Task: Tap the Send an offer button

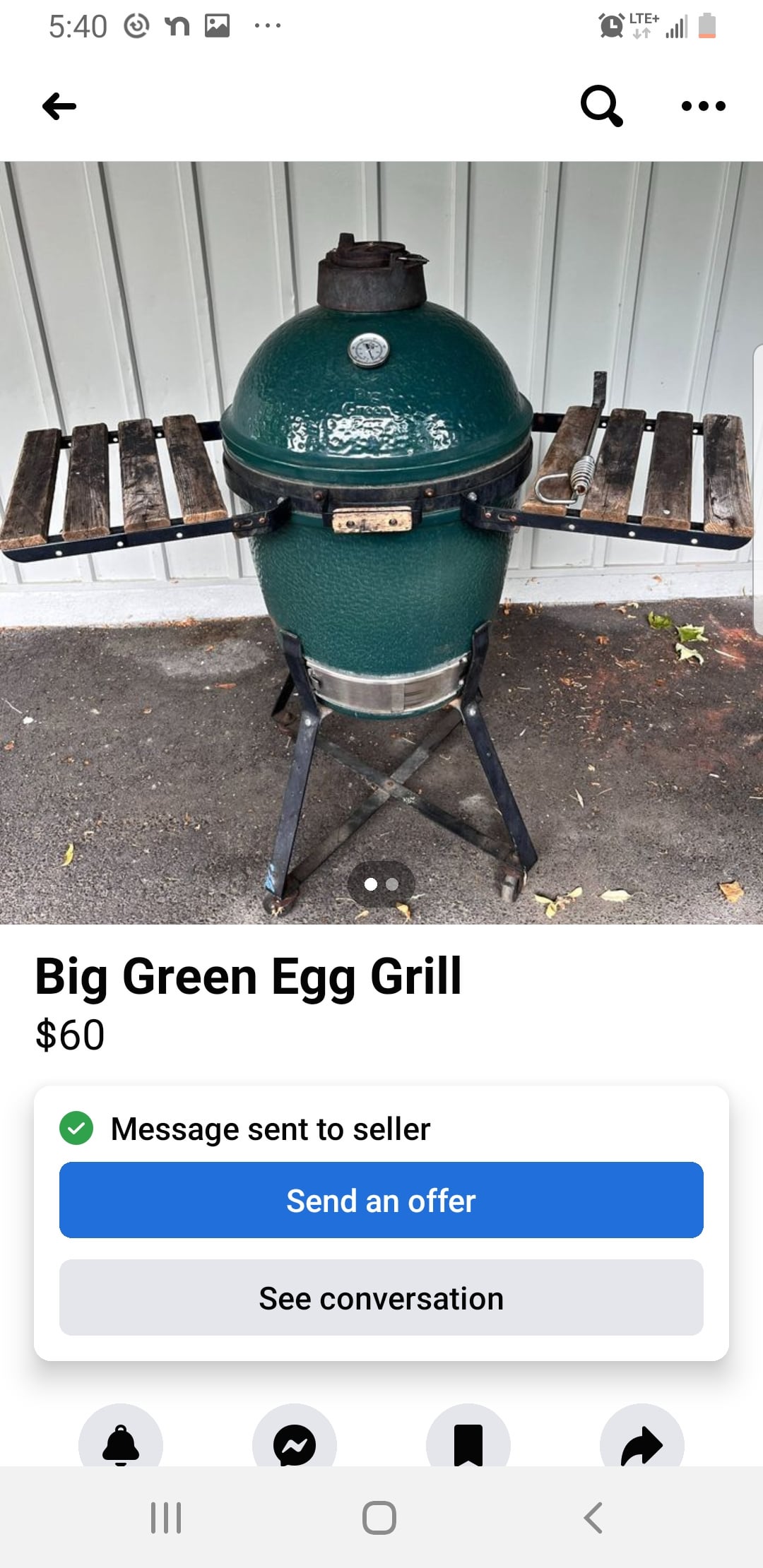Action: pos(381,1200)
